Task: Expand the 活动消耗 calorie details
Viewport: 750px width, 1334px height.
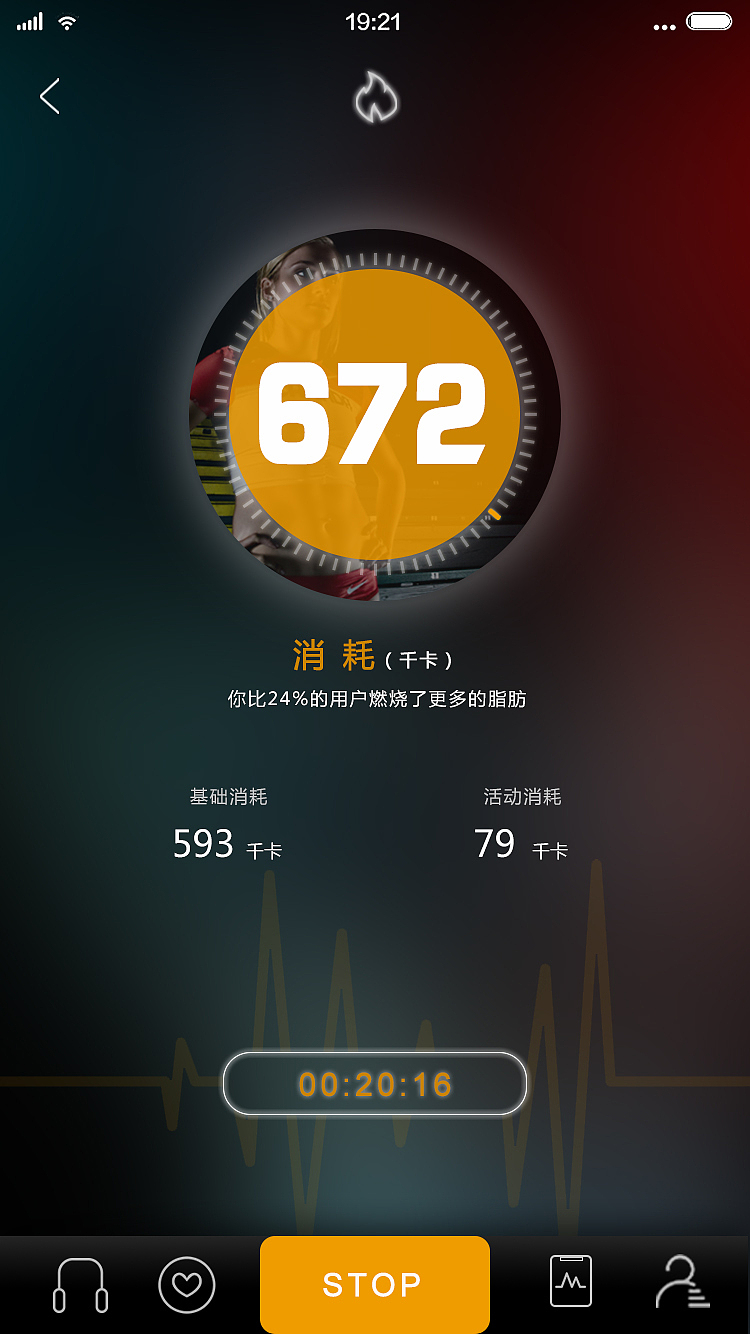Action: click(522, 820)
